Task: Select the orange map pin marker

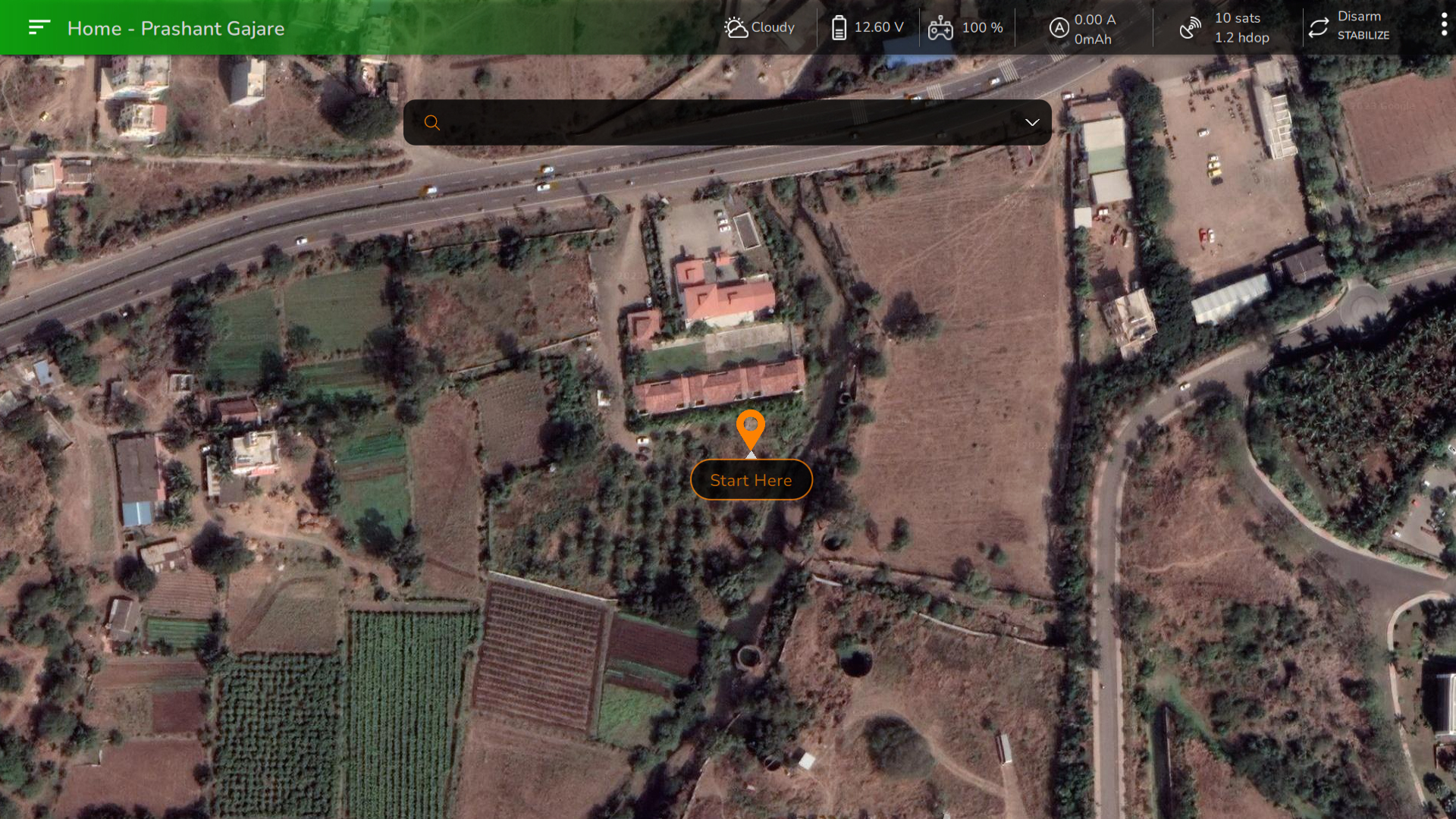Action: 751,428
